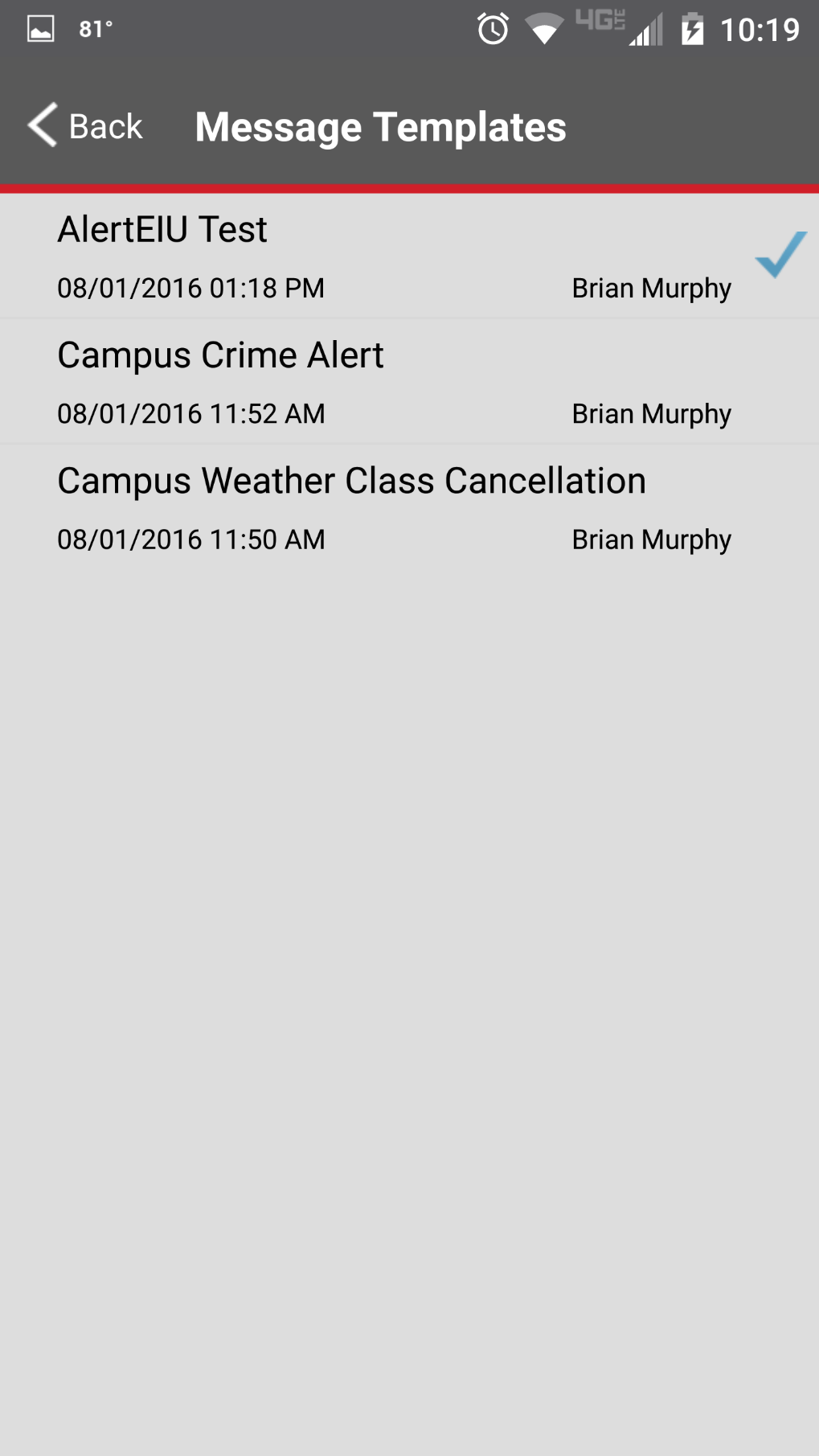
Task: Select the AlertEIU Test template
Action: [x=394, y=256]
